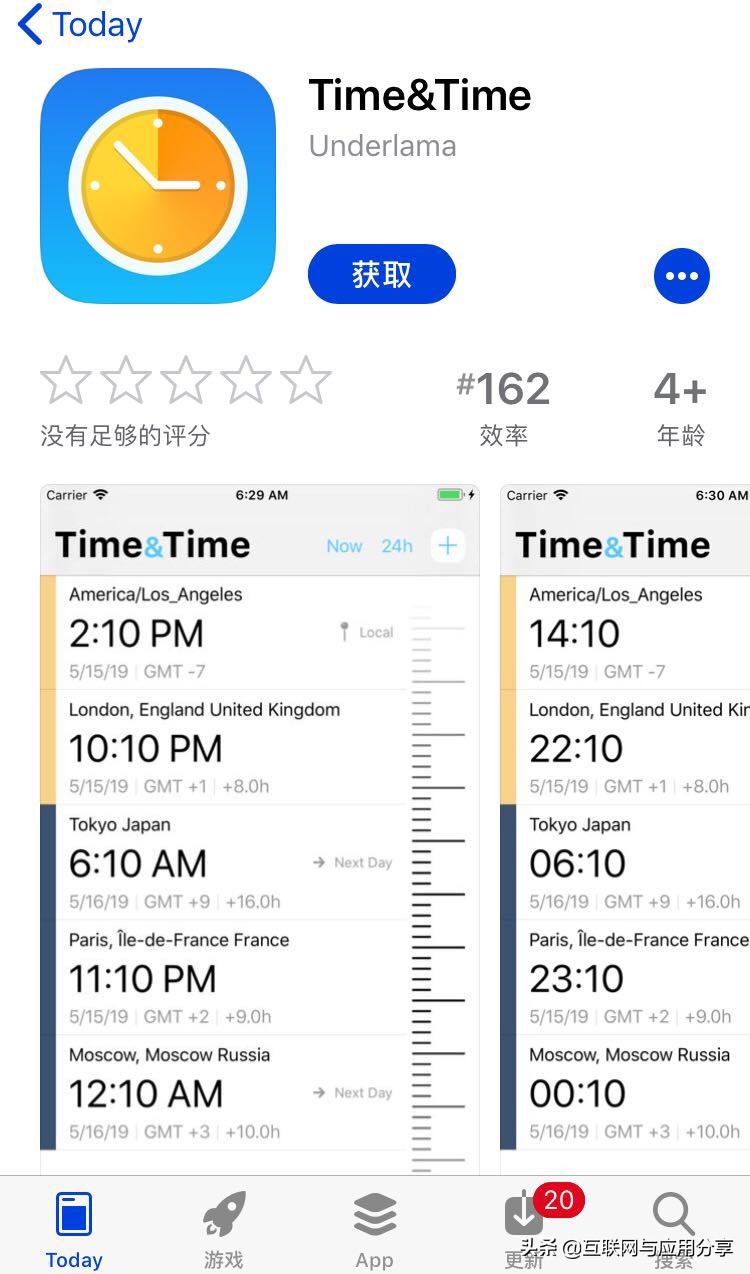This screenshot has height=1274, width=750.
Task: Open the 更新 tab with the 20 badge
Action: pos(523,1212)
